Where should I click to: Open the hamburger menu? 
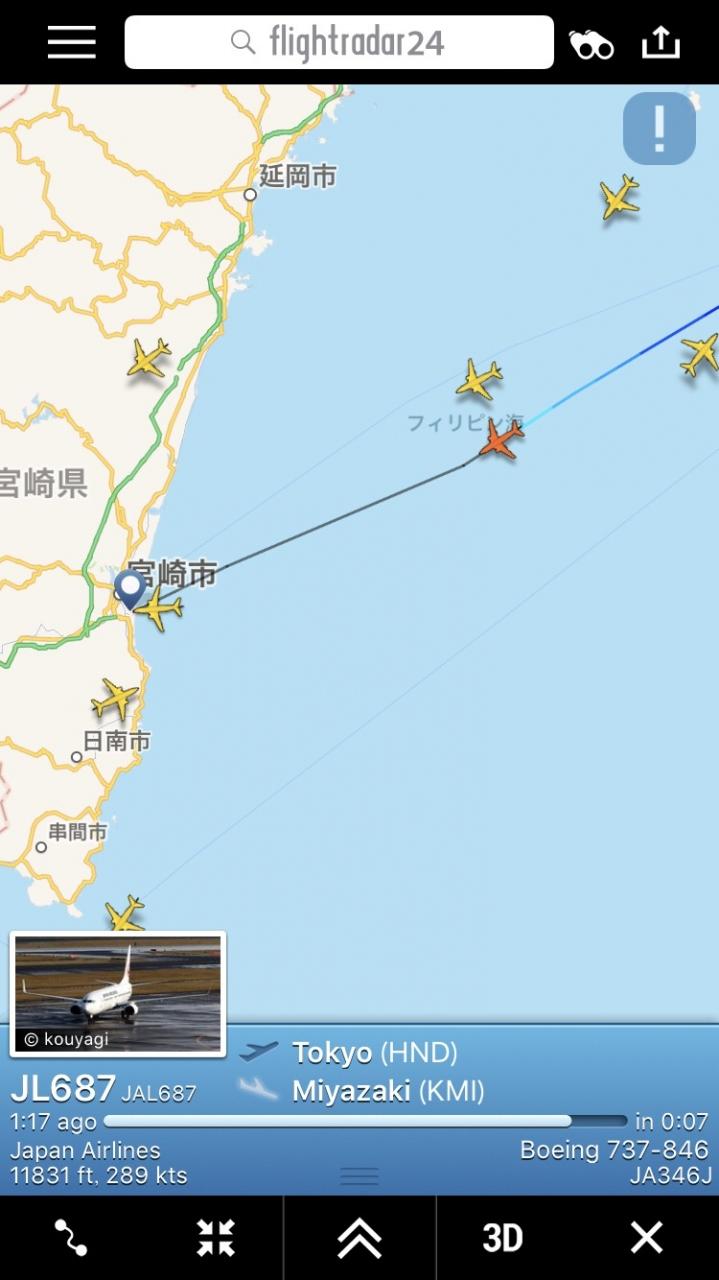tap(72, 42)
